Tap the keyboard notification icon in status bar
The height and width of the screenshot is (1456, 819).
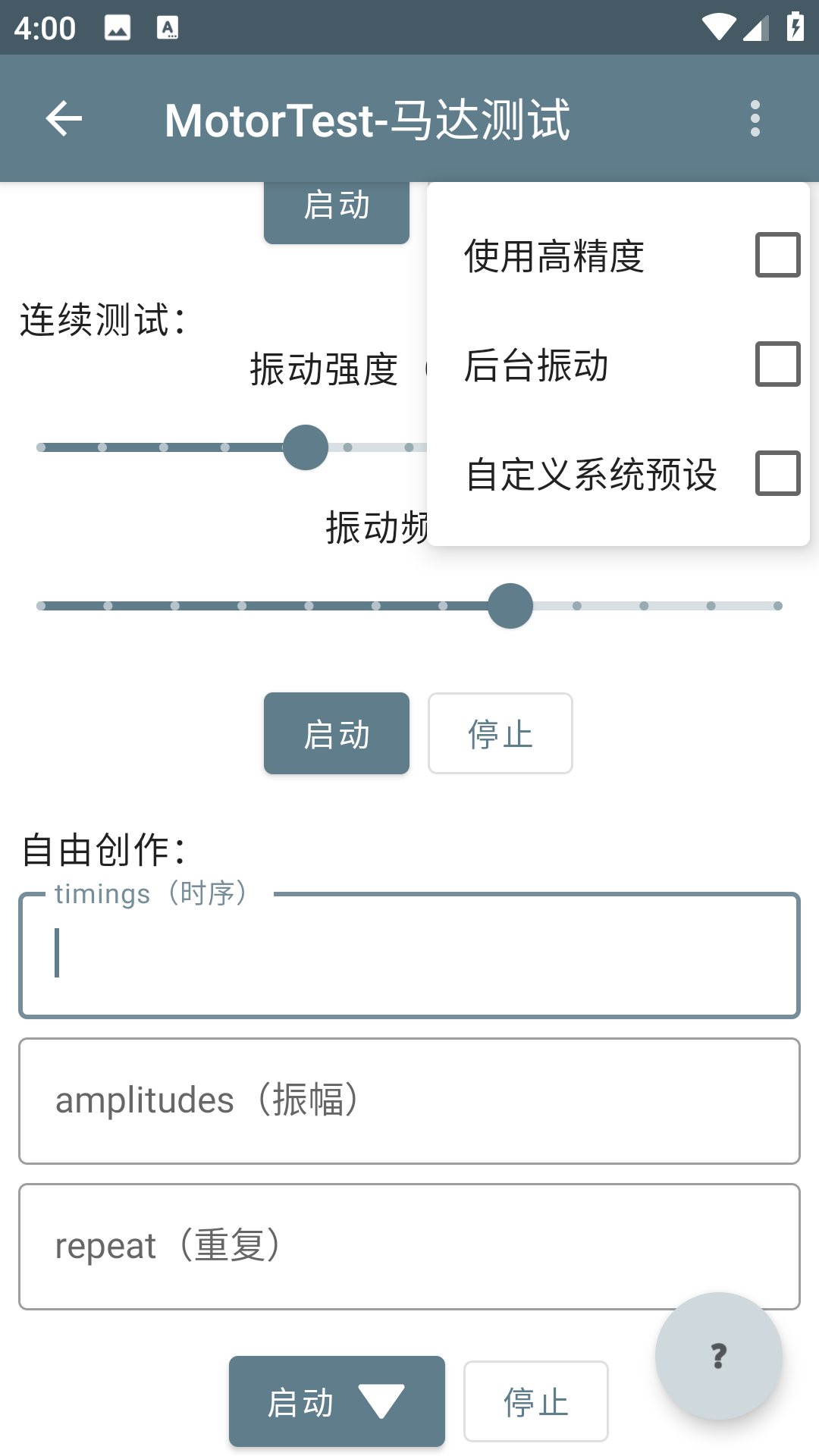[168, 27]
